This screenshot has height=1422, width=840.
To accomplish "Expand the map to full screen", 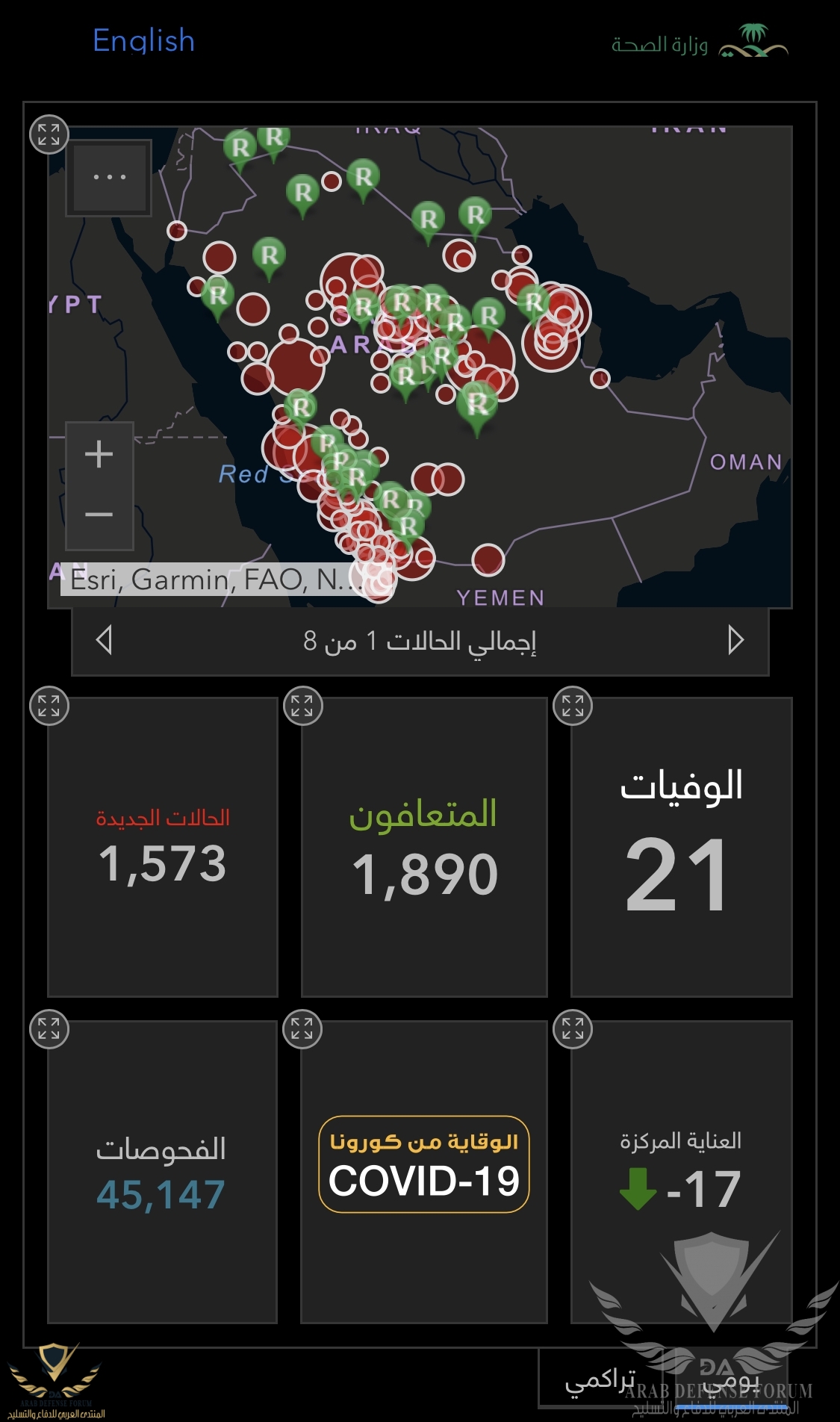I will point(49,134).
